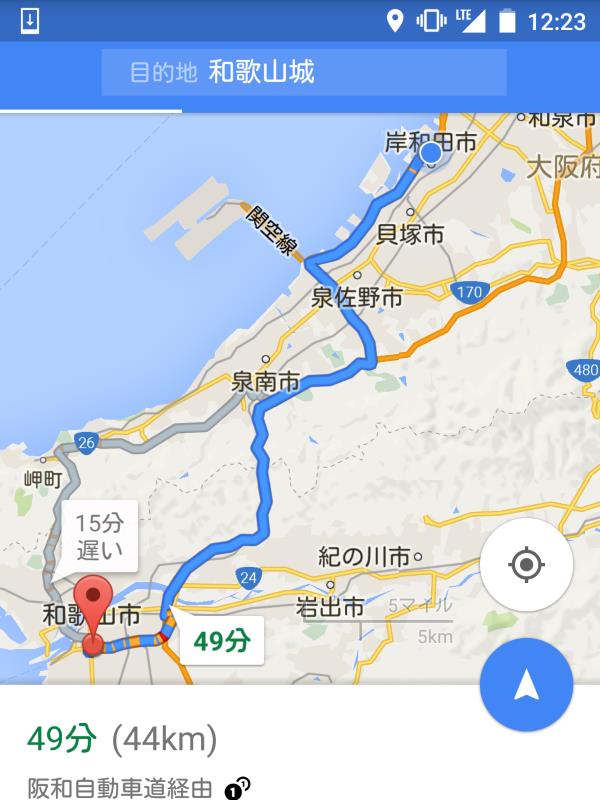600x800 pixels.
Task: Tap the 49分 route label on map
Action: pos(222,641)
